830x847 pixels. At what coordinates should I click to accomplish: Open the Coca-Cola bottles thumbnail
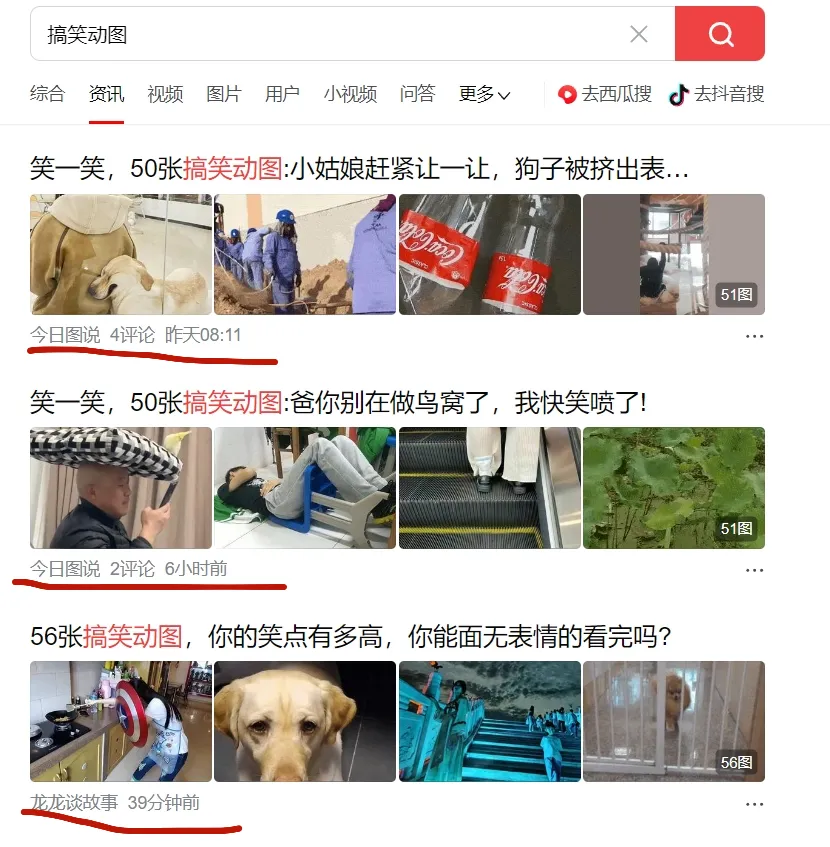point(489,254)
